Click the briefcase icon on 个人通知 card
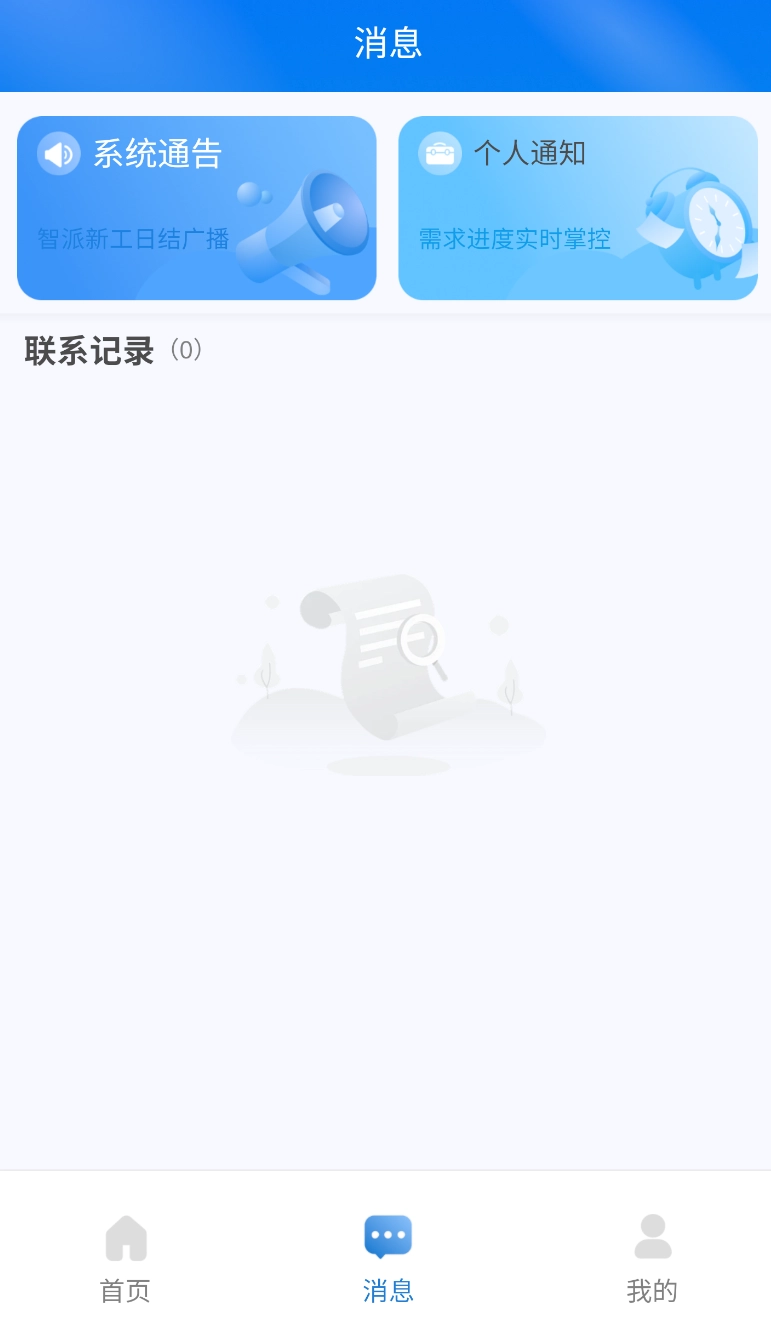Screen dimensions: 771x1324 (x=439, y=153)
